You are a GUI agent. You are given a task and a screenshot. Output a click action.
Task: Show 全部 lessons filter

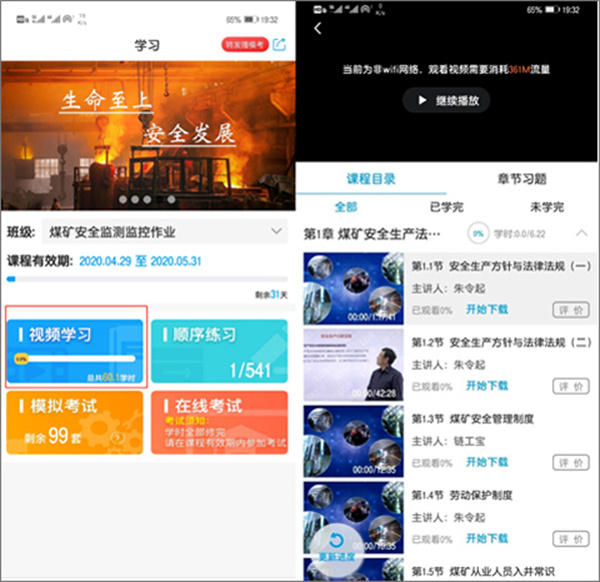pyautogui.click(x=346, y=207)
